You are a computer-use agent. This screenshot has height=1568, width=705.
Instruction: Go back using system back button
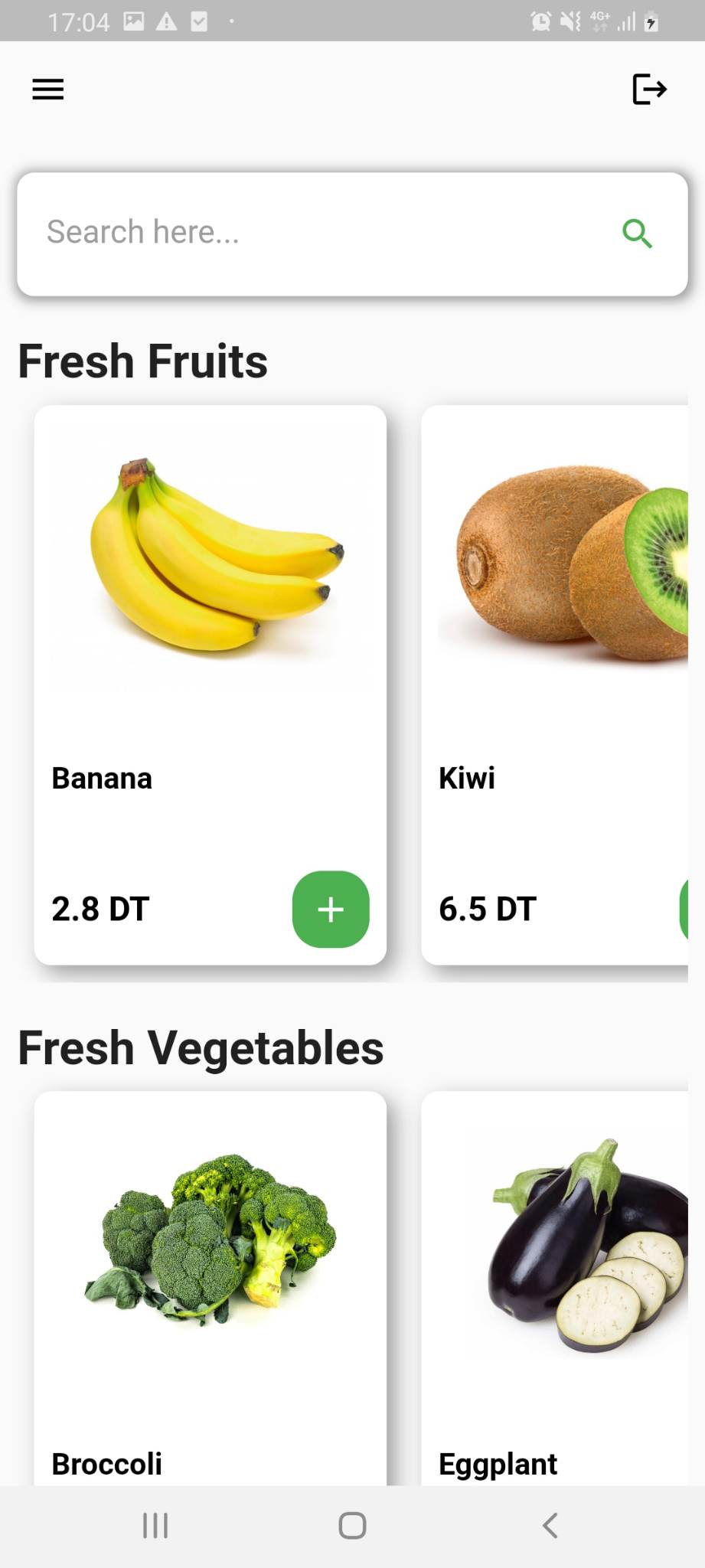pos(550,1525)
